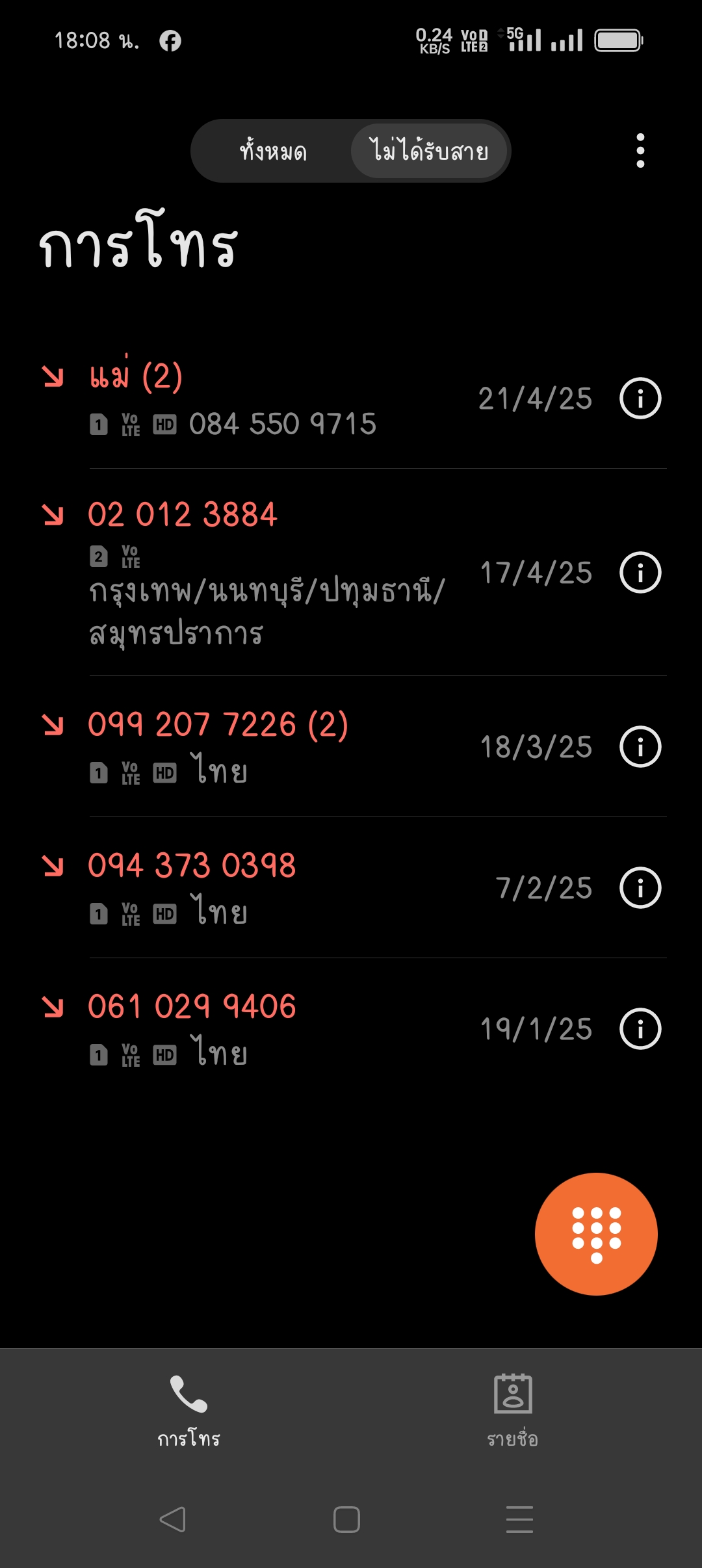View details of 061 029 9406 call
The width and height of the screenshot is (702, 1568).
pyautogui.click(x=640, y=1029)
